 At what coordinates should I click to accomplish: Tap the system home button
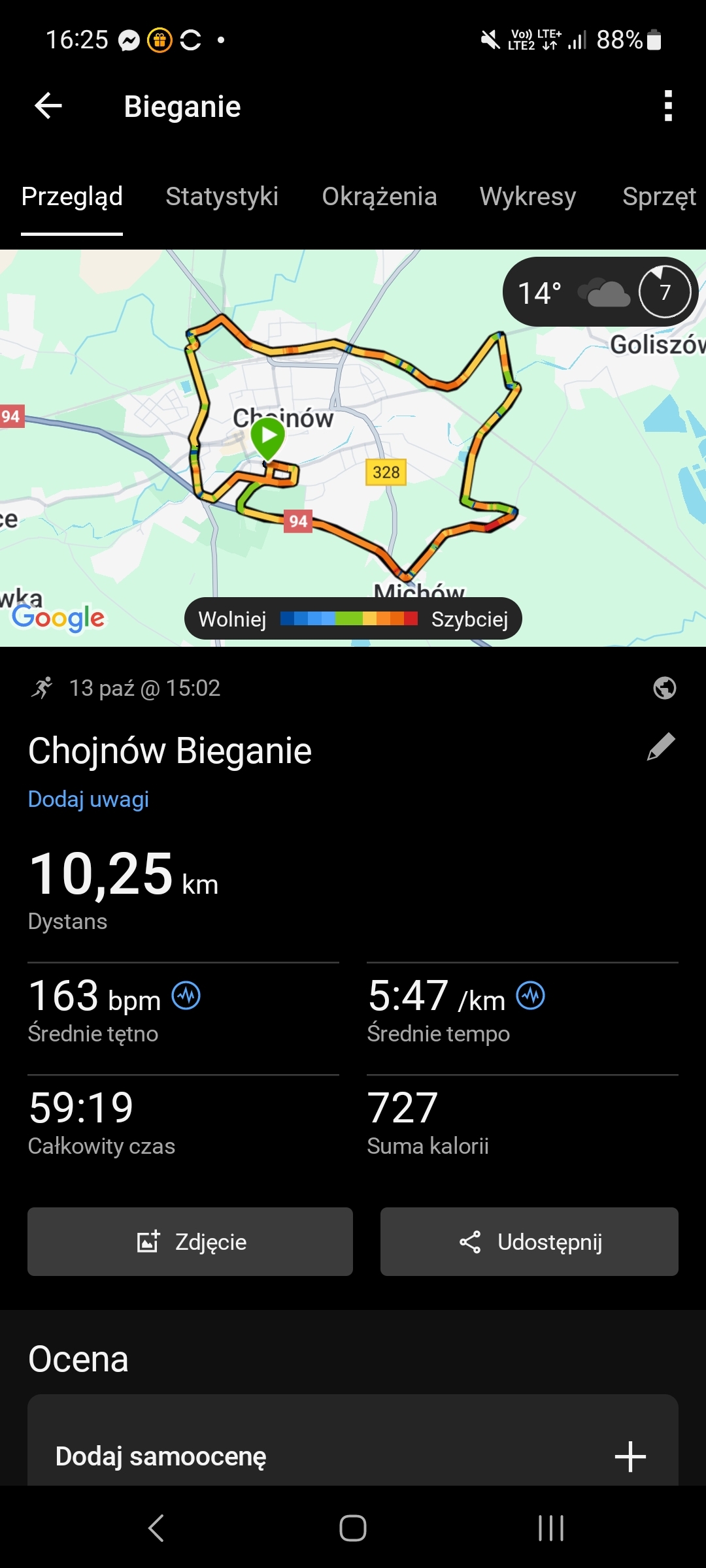353,1528
